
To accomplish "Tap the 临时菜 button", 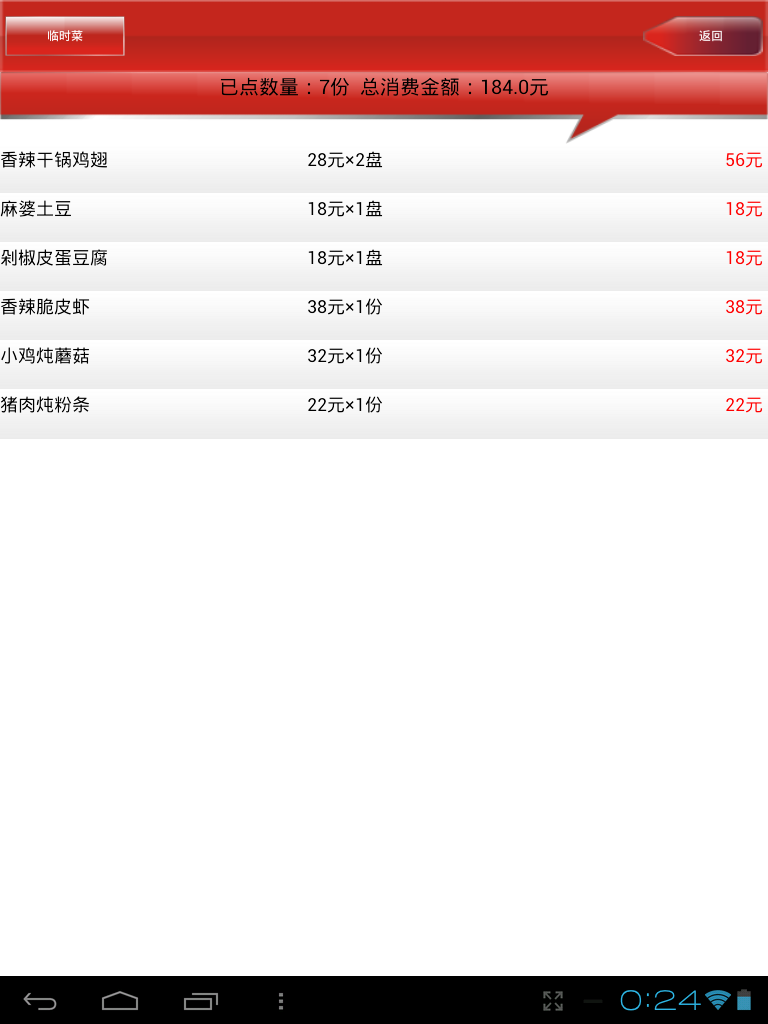I will coord(65,36).
